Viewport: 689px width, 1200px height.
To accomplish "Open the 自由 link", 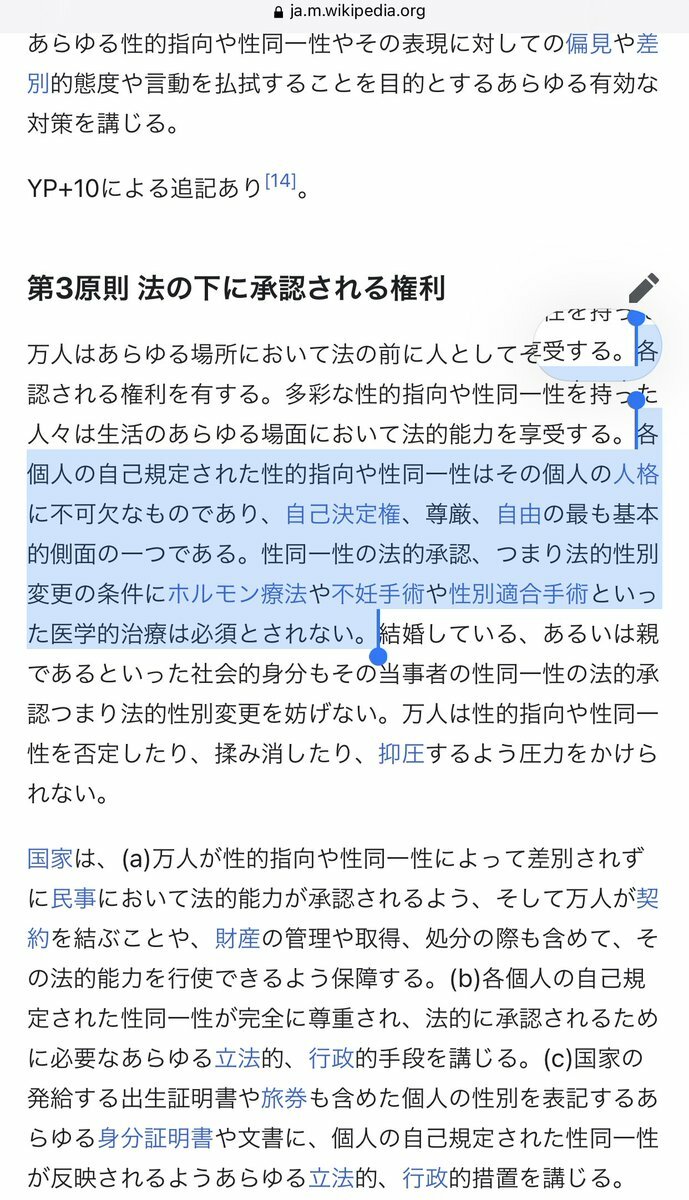I will click(519, 514).
